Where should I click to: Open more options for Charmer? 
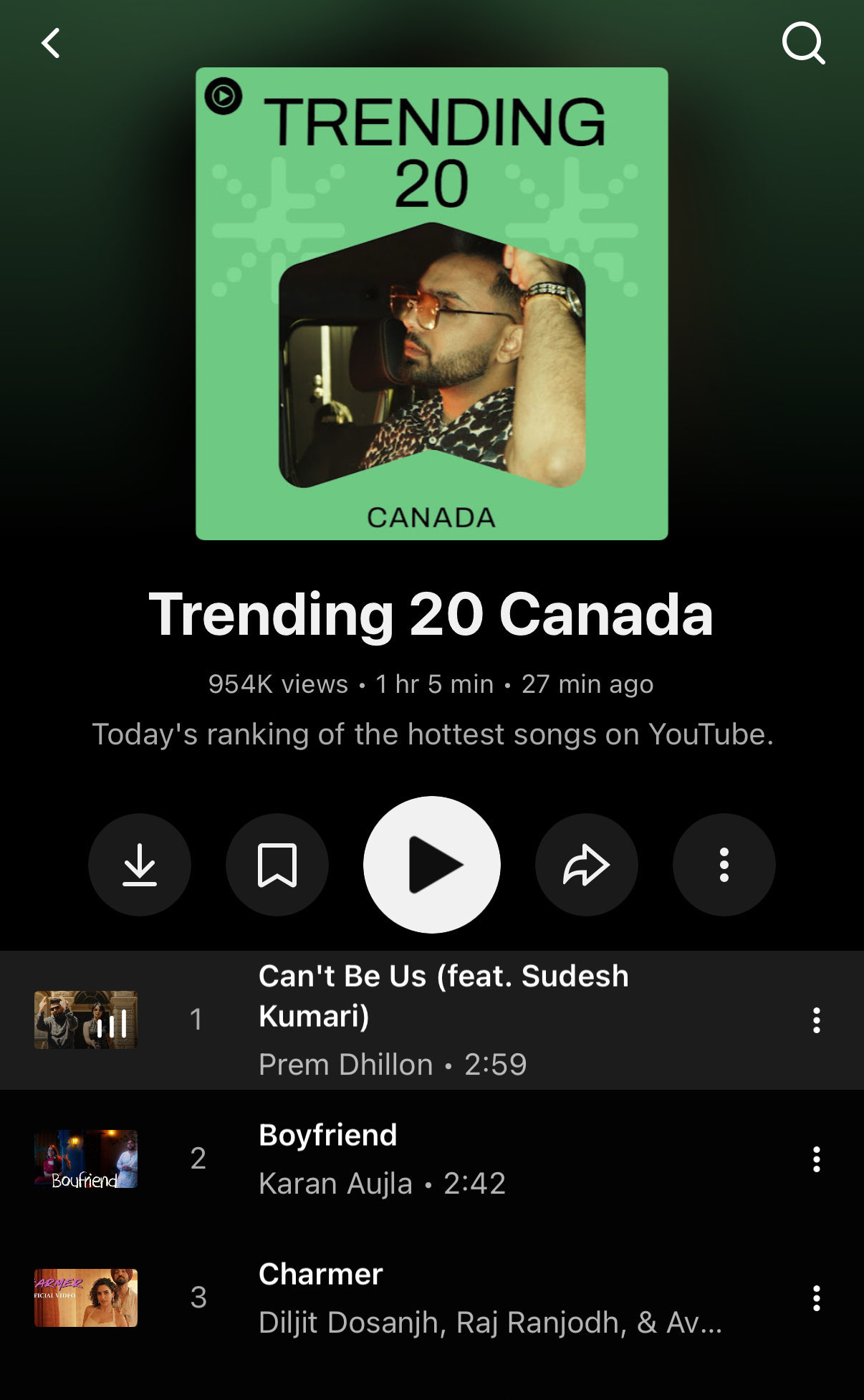816,1298
